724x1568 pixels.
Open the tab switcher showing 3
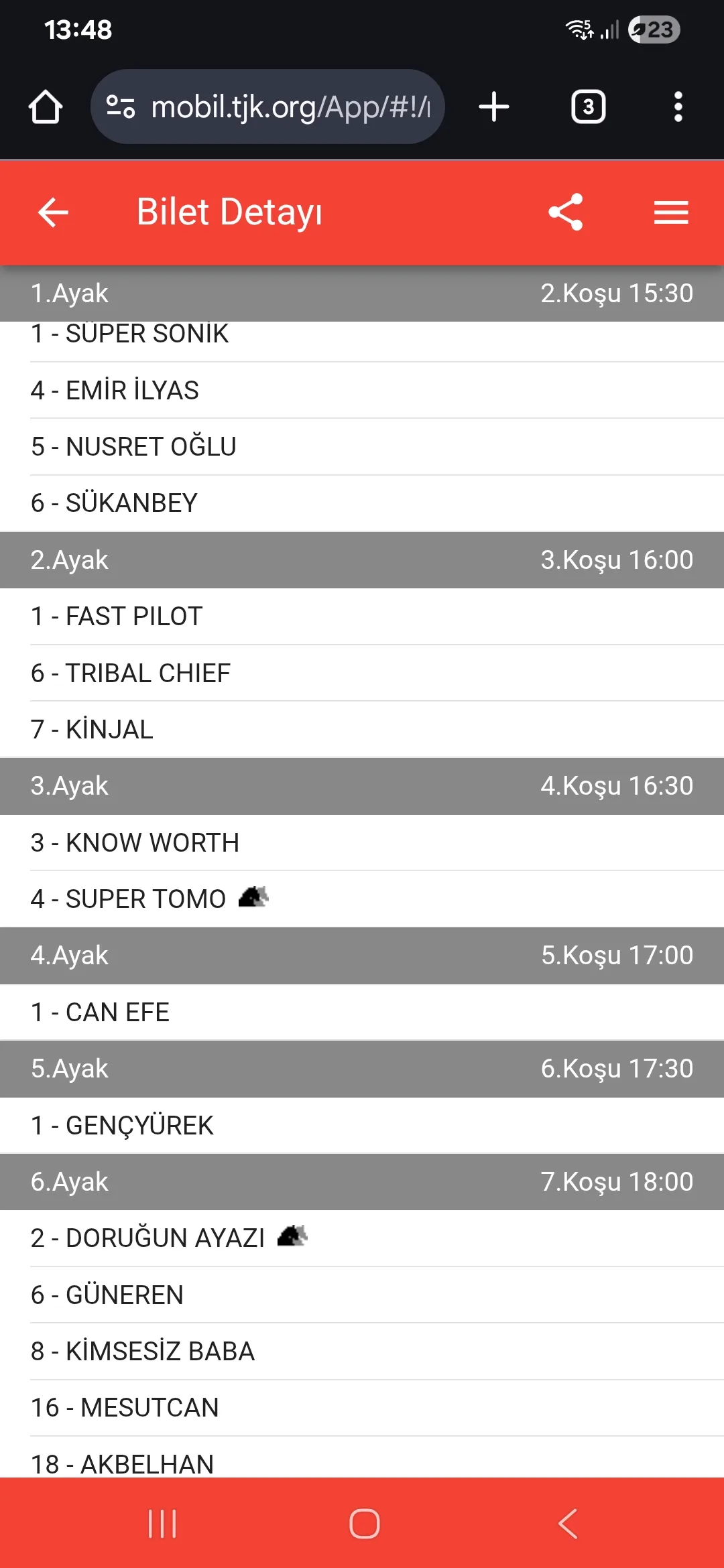[588, 107]
